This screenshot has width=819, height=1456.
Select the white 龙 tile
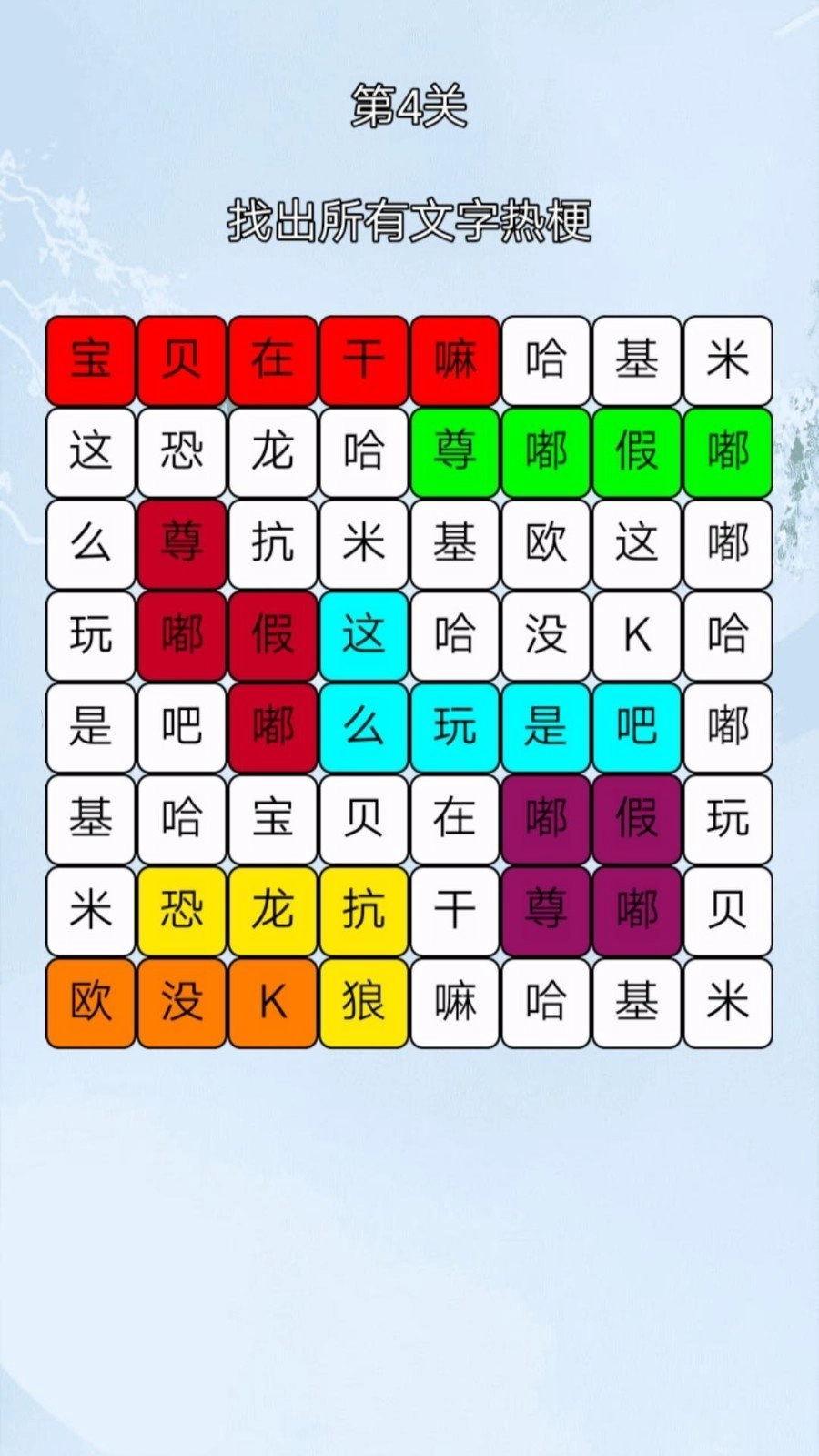[x=272, y=451]
